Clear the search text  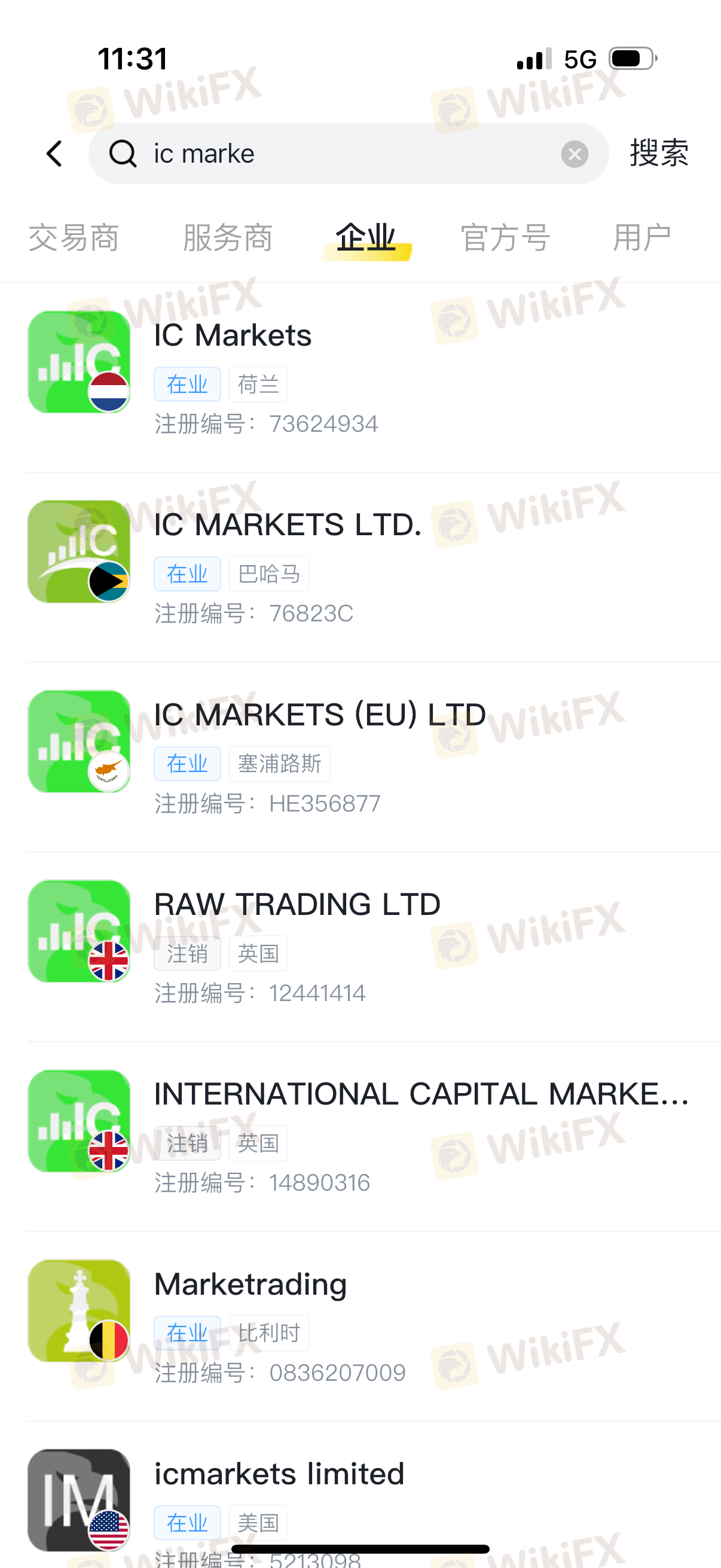(x=574, y=153)
